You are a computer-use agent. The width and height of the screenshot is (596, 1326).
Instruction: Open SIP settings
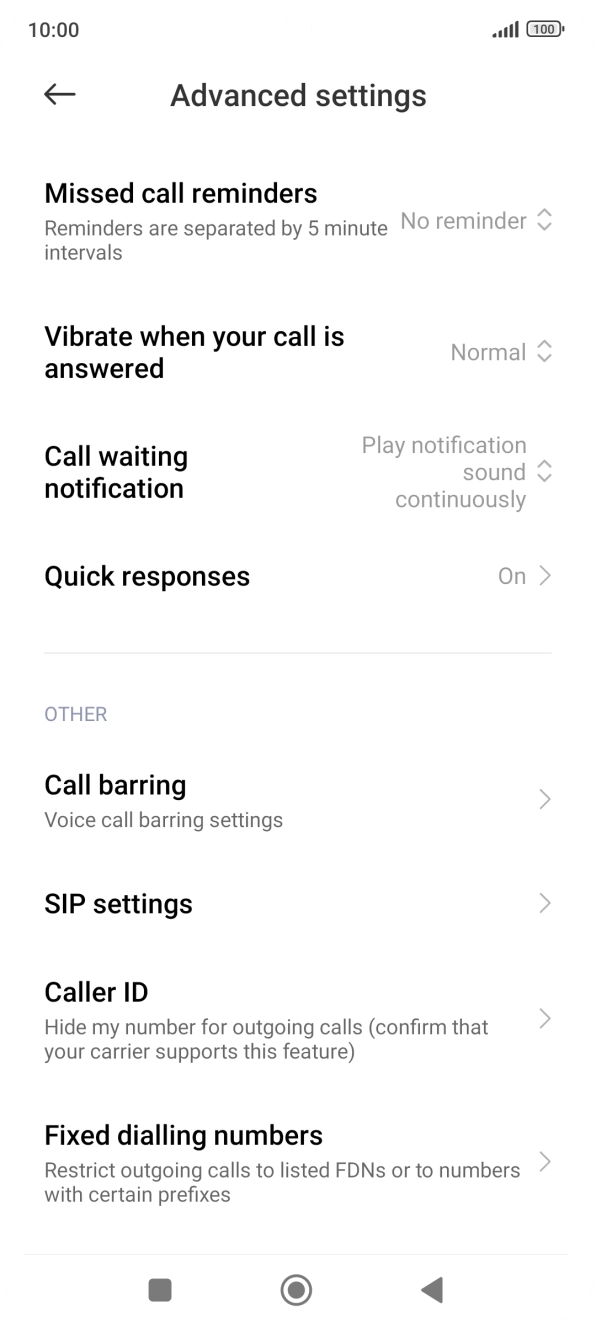[x=298, y=904]
